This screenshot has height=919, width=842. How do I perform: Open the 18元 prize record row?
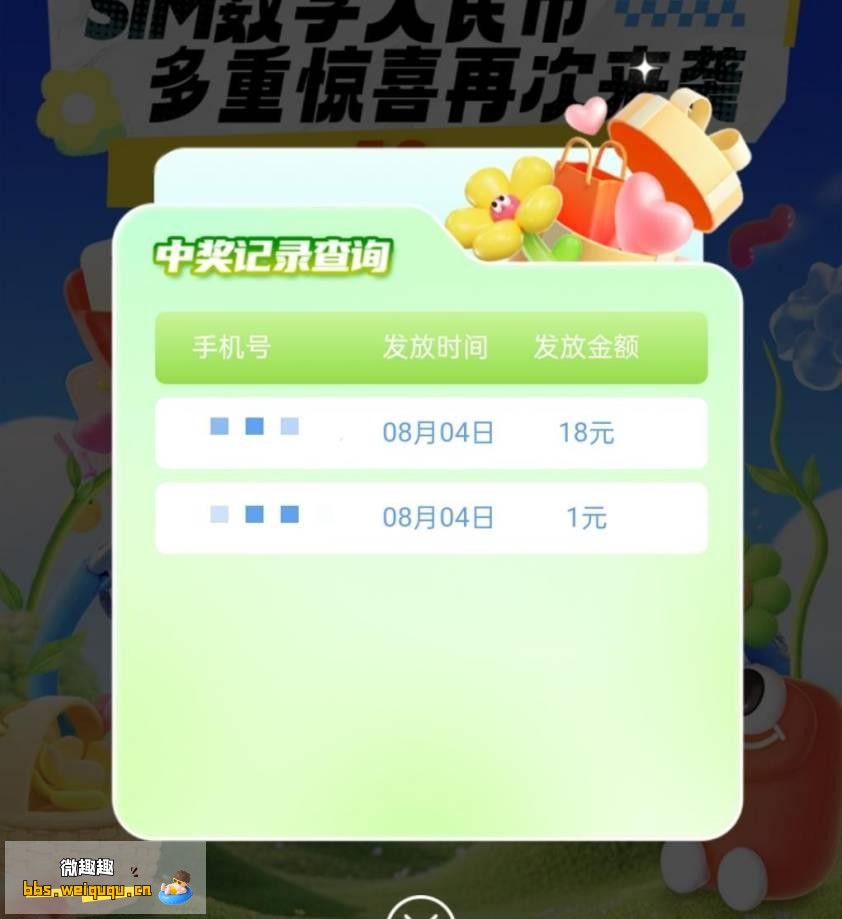click(x=430, y=432)
